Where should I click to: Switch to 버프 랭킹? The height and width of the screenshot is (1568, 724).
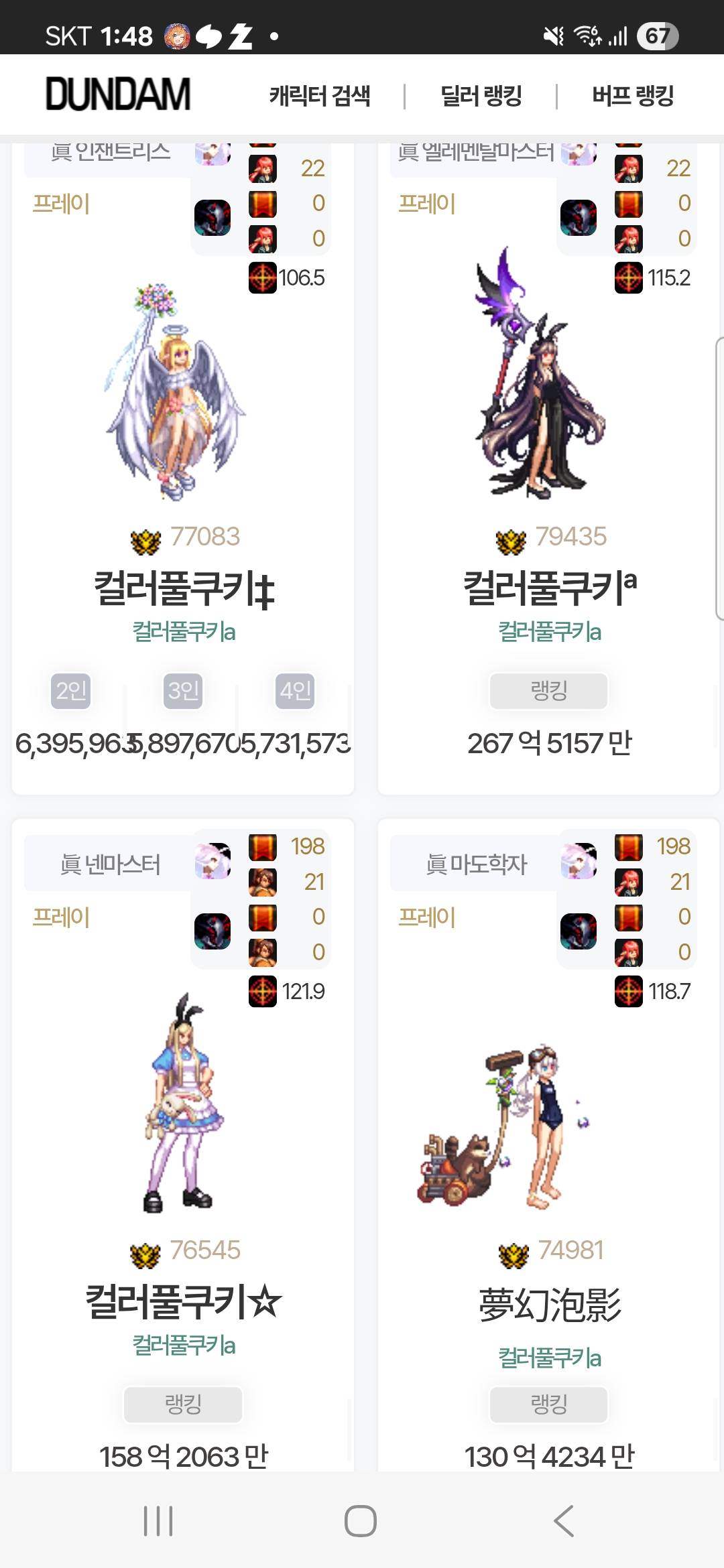(632, 96)
